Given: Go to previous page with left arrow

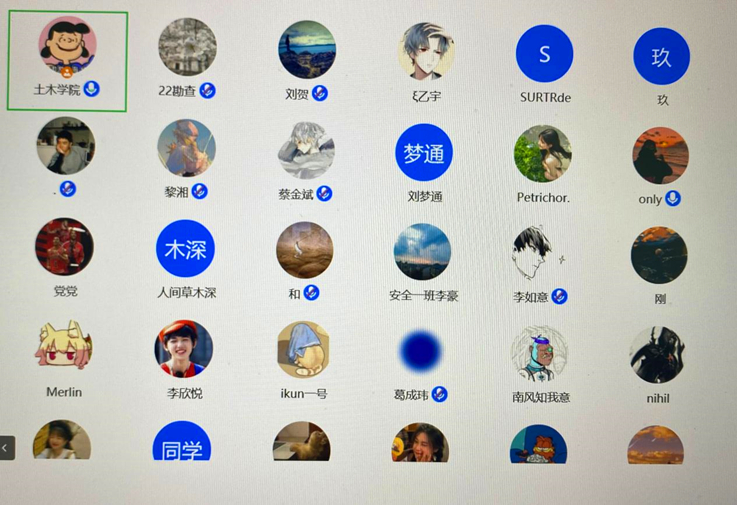Looking at the screenshot, I should [x=7, y=448].
